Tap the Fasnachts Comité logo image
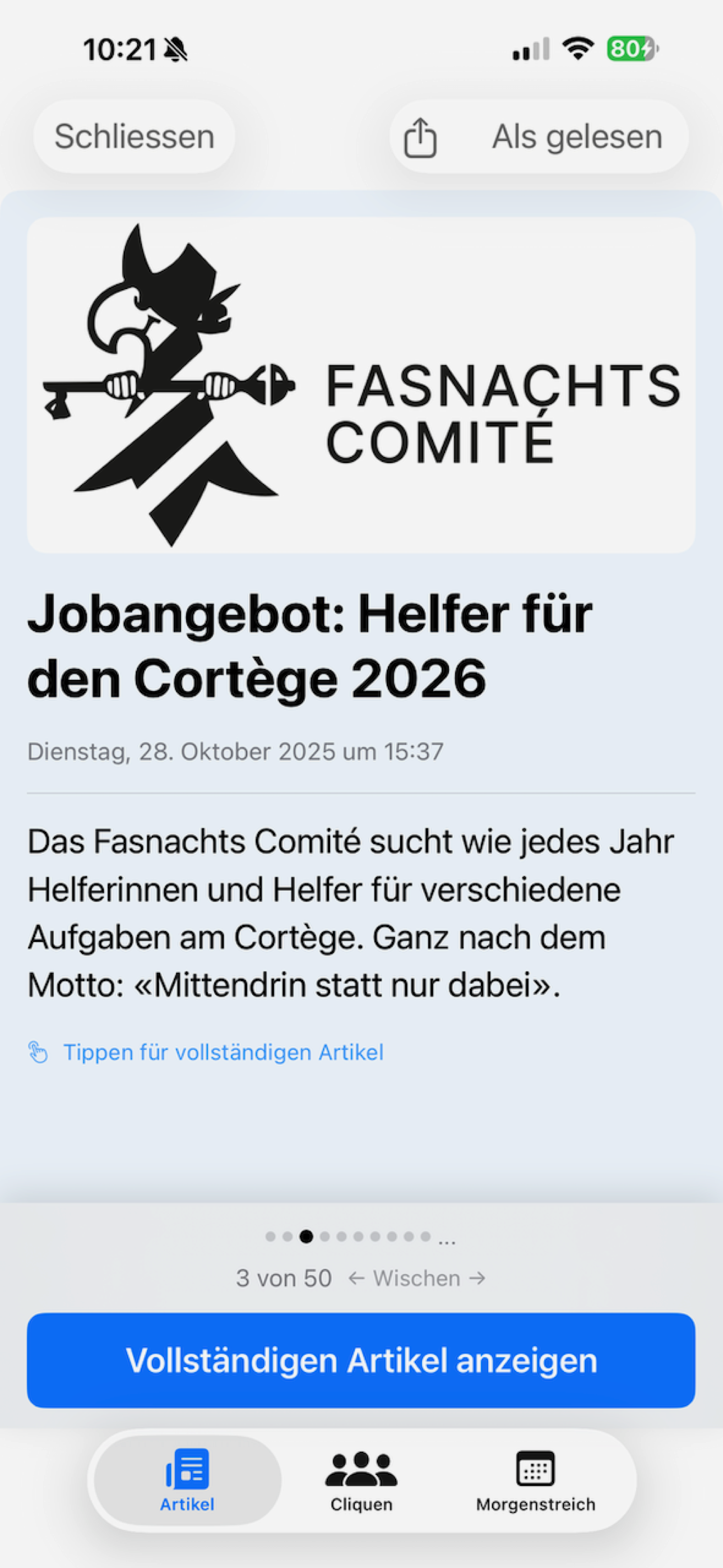The width and height of the screenshot is (723, 1568). click(361, 385)
